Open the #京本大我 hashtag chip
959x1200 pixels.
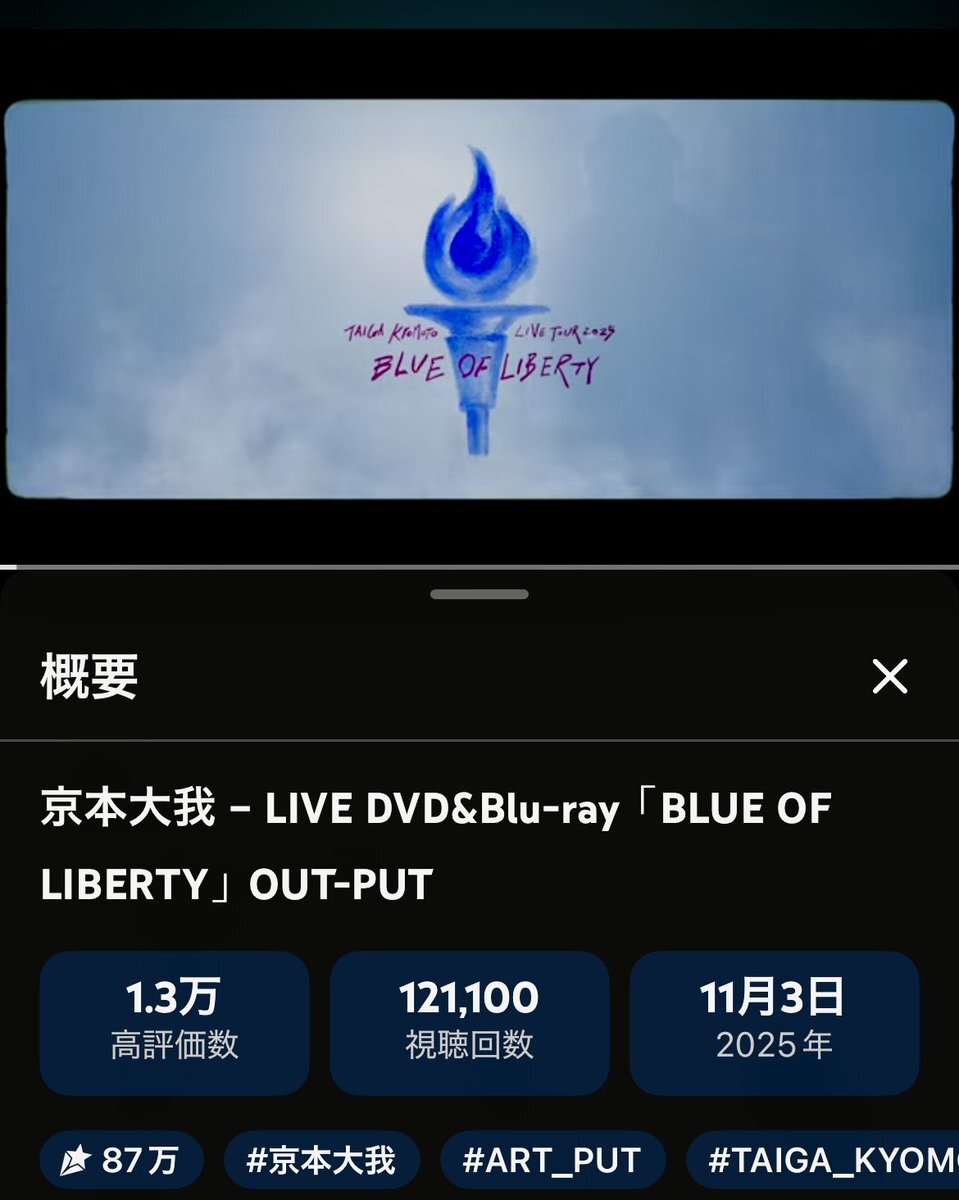(x=321, y=1160)
